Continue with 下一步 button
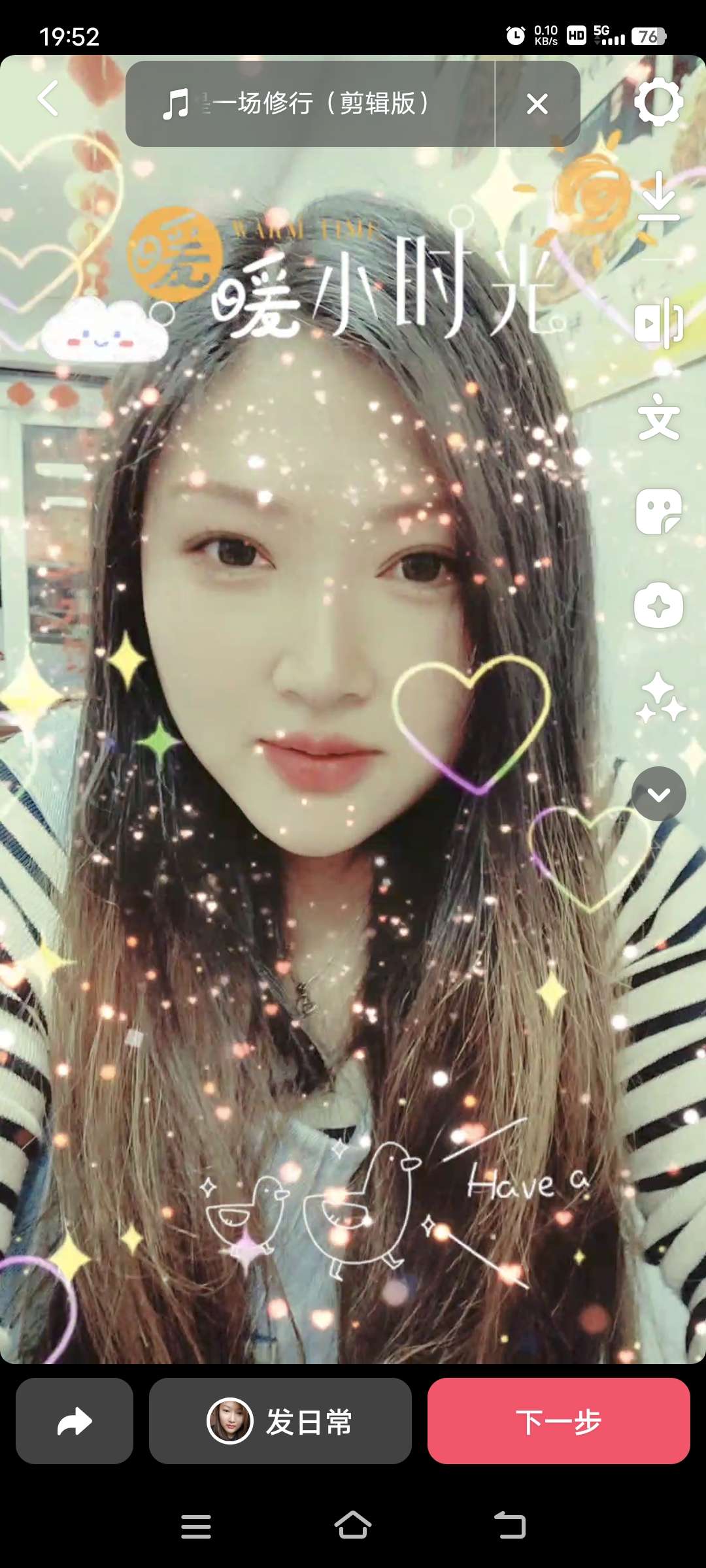 558,1421
